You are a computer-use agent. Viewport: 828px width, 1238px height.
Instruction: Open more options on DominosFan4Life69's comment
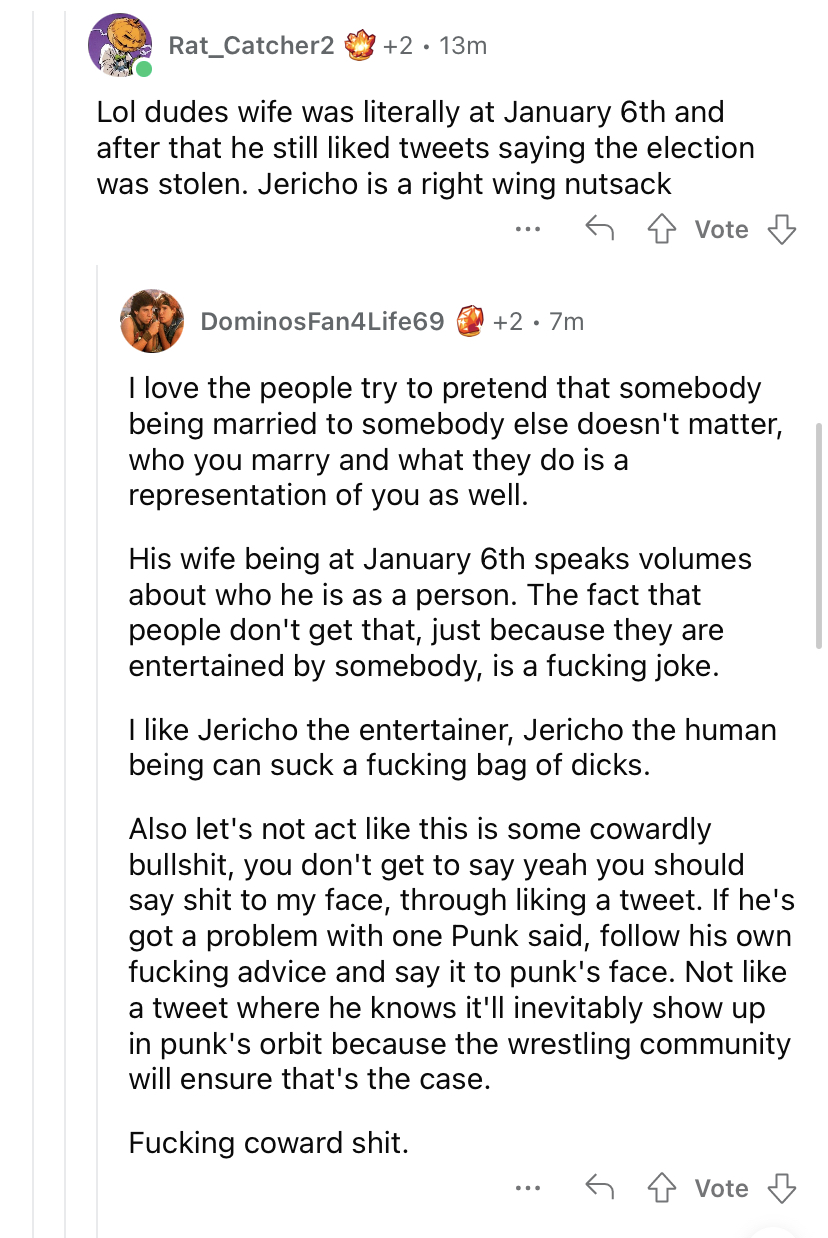(527, 1188)
